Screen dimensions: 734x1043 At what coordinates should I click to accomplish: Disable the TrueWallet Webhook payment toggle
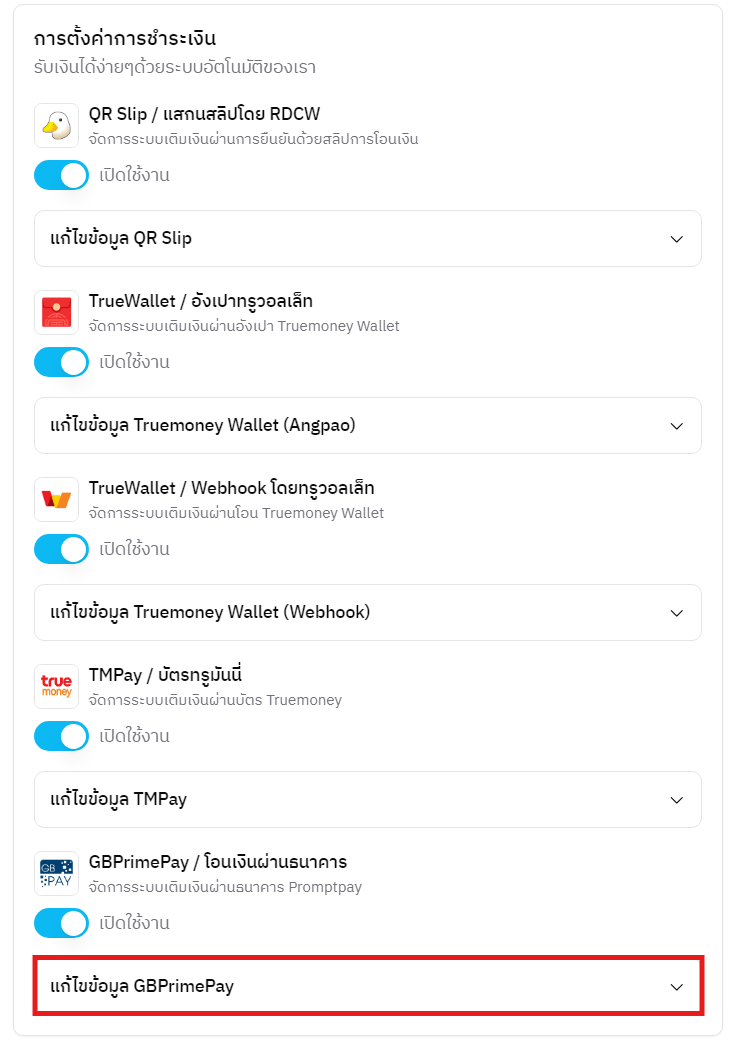pos(61,548)
